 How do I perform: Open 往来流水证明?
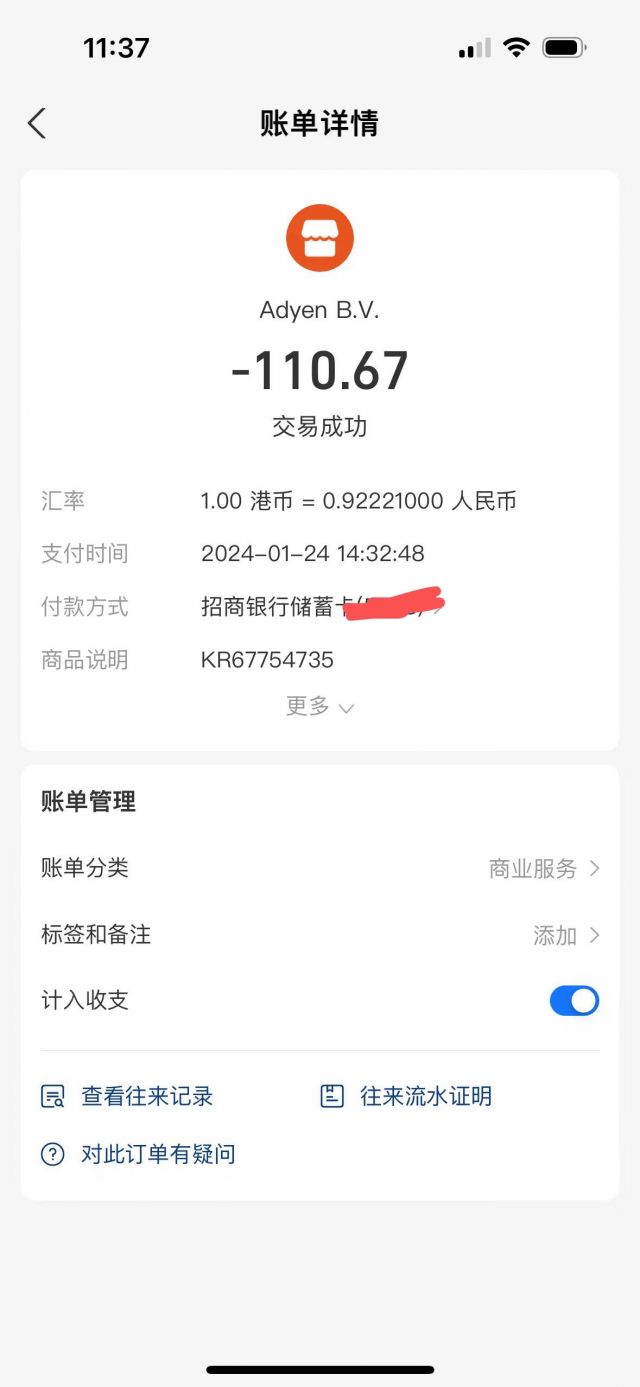click(406, 1096)
